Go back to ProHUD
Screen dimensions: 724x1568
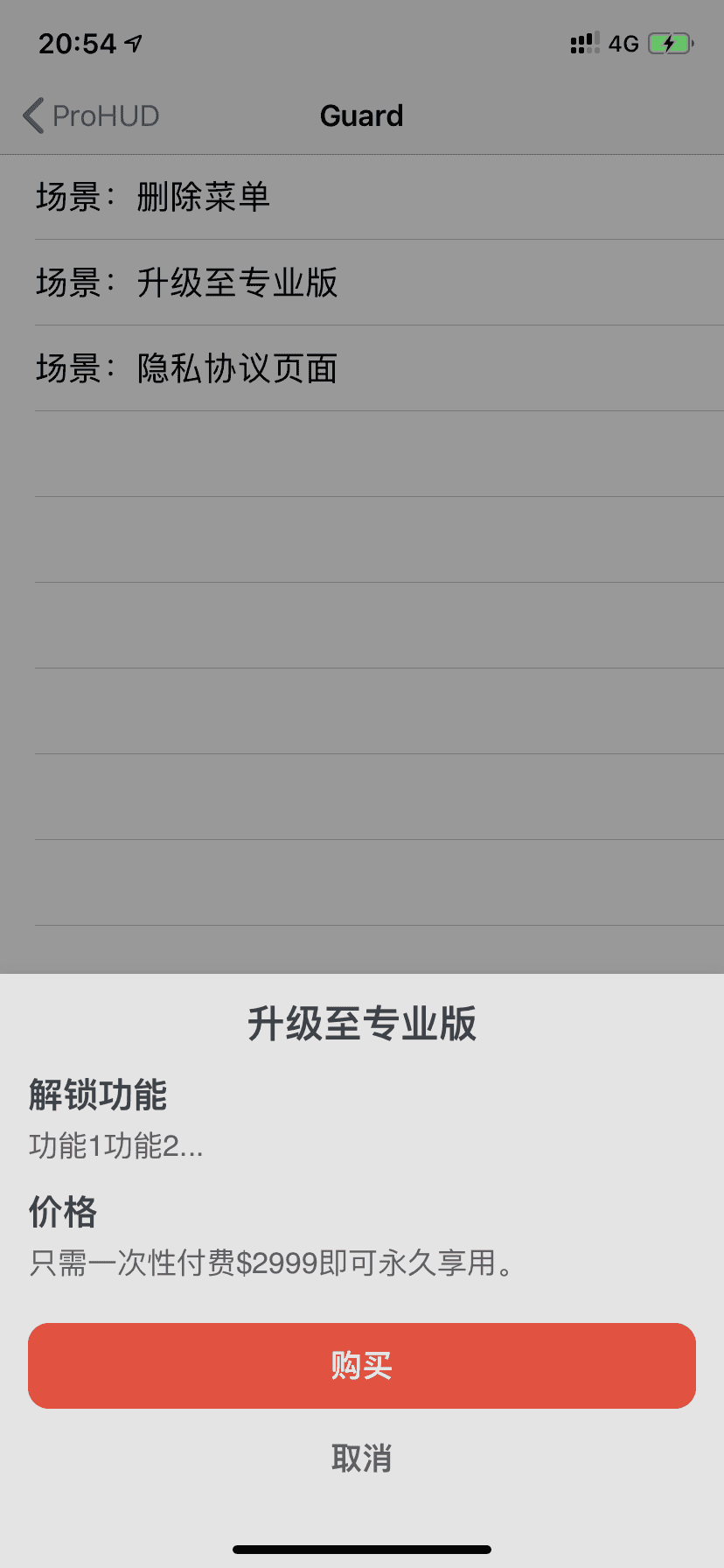[x=91, y=115]
